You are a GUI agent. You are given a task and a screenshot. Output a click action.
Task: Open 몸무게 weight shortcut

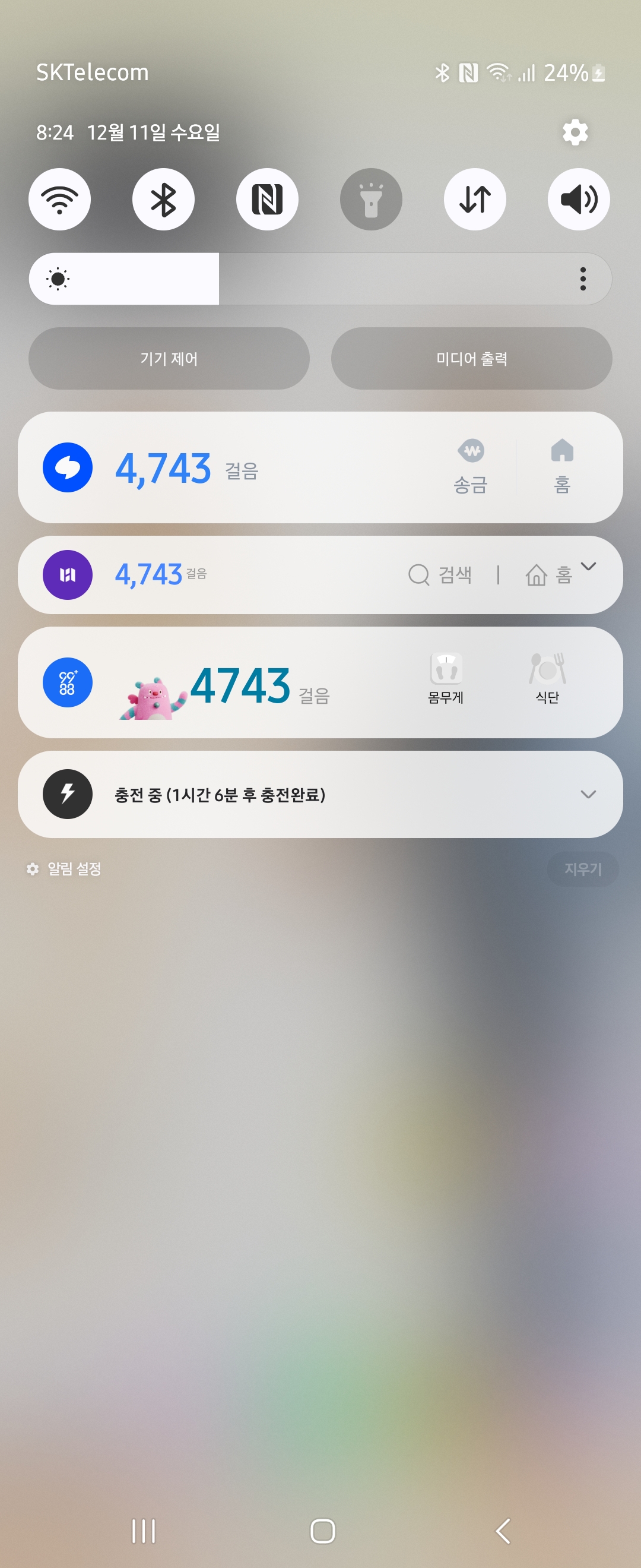[446, 679]
